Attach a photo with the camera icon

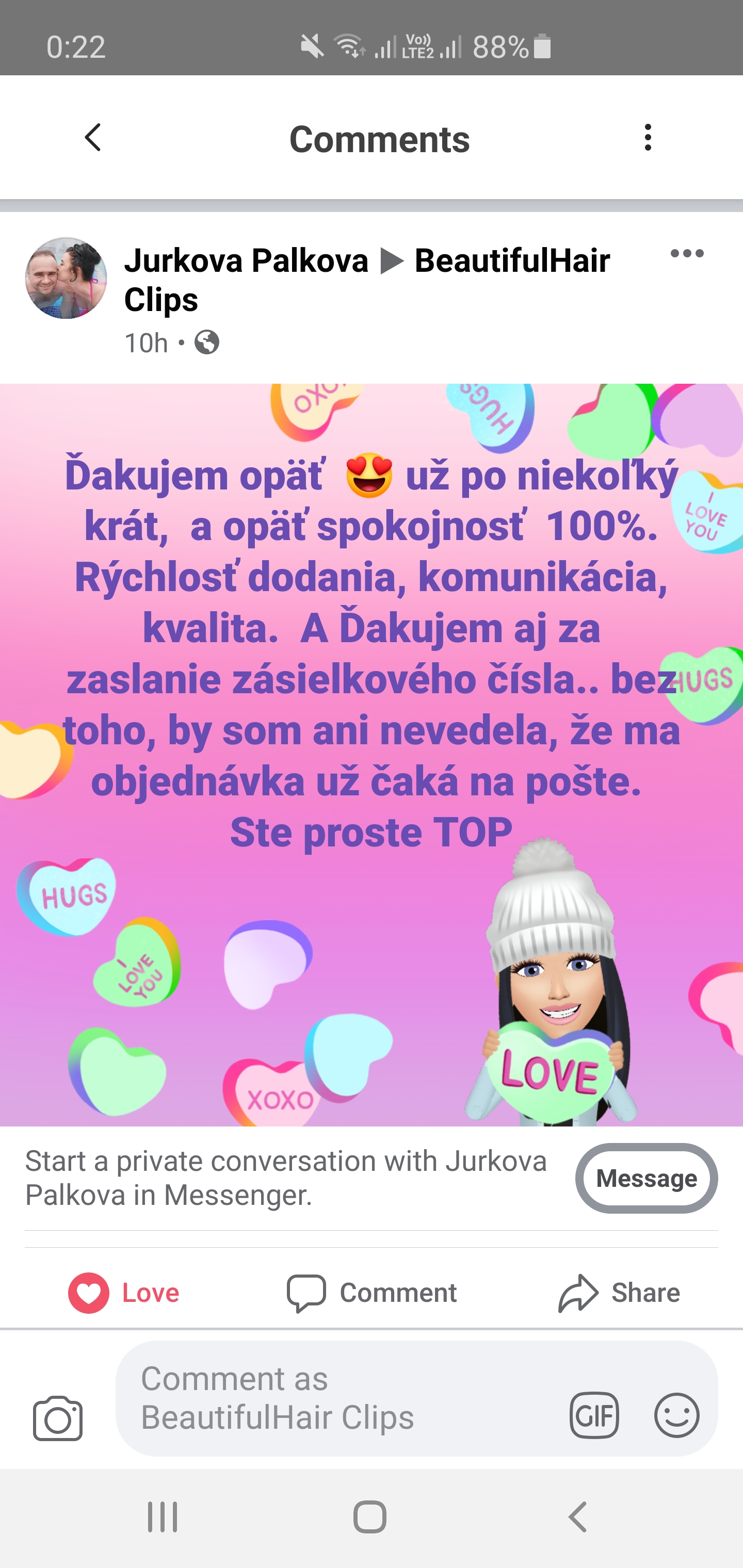(x=58, y=1418)
